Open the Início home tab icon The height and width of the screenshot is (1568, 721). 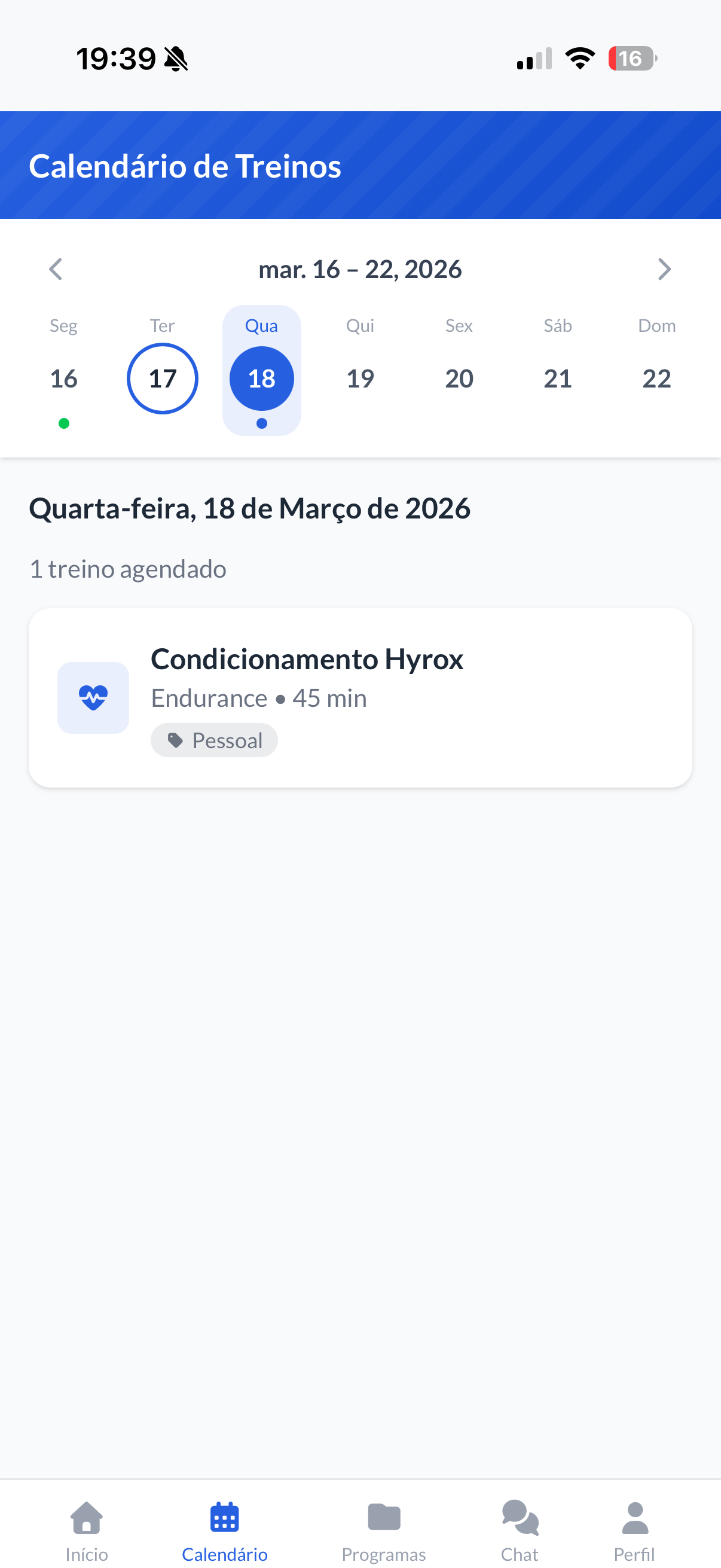pyautogui.click(x=85, y=1519)
